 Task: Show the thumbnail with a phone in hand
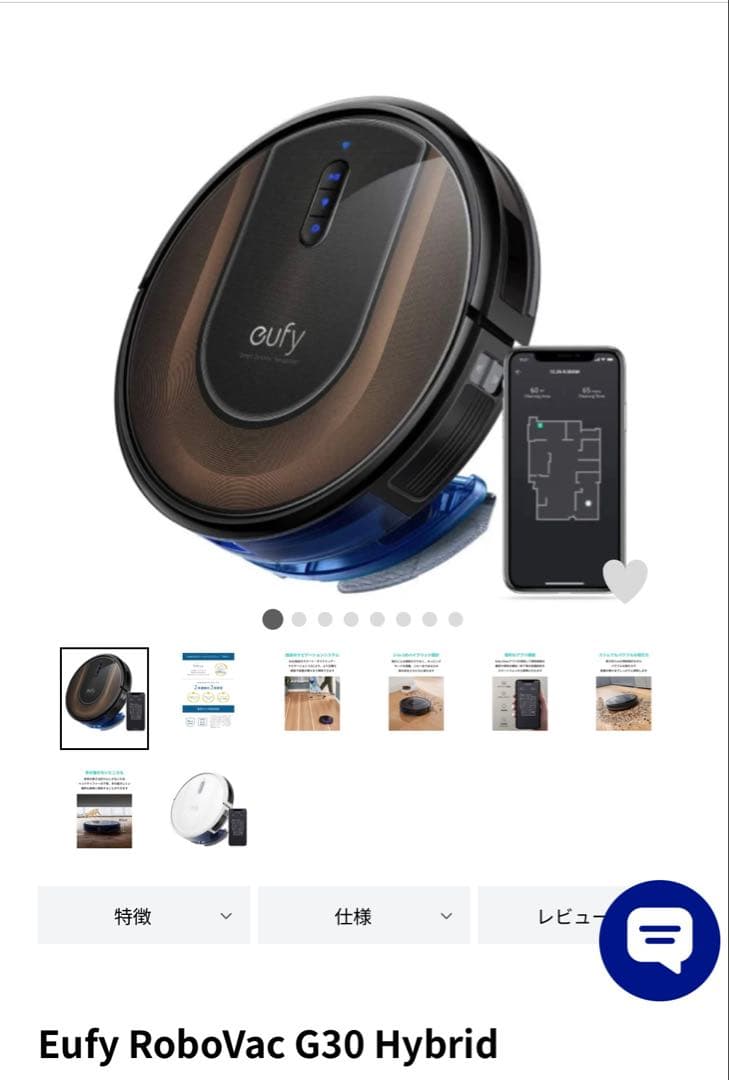click(x=519, y=698)
